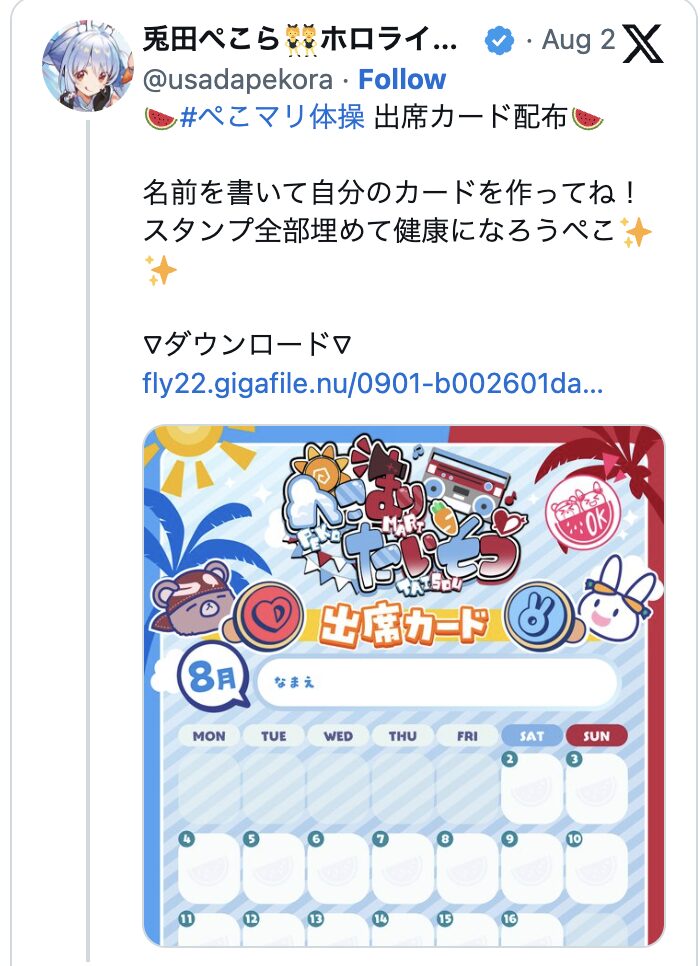Open the #ぺこマリ体操 hashtag
The height and width of the screenshot is (966, 700).
click(272, 118)
